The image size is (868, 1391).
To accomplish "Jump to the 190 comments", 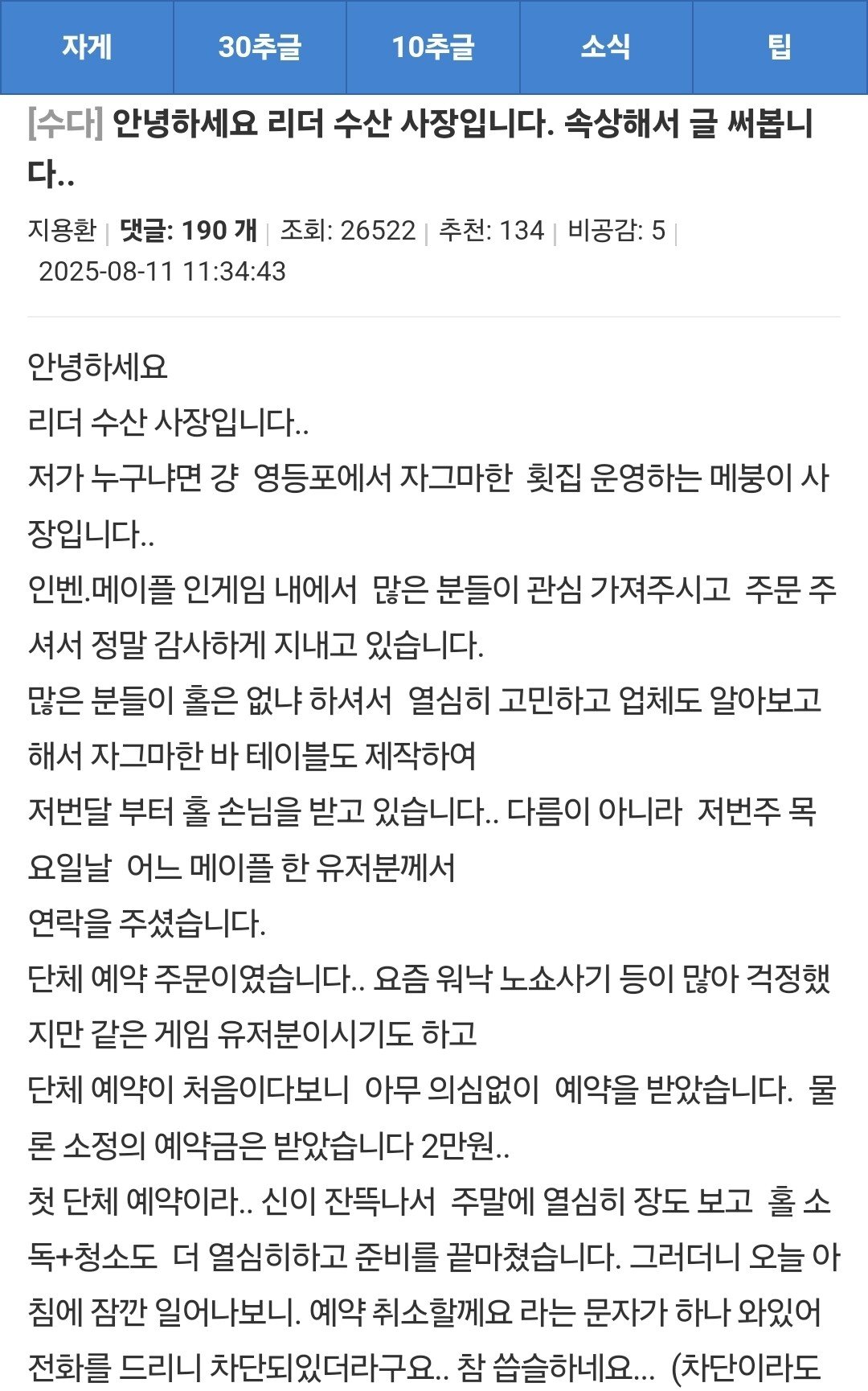I will pyautogui.click(x=188, y=230).
